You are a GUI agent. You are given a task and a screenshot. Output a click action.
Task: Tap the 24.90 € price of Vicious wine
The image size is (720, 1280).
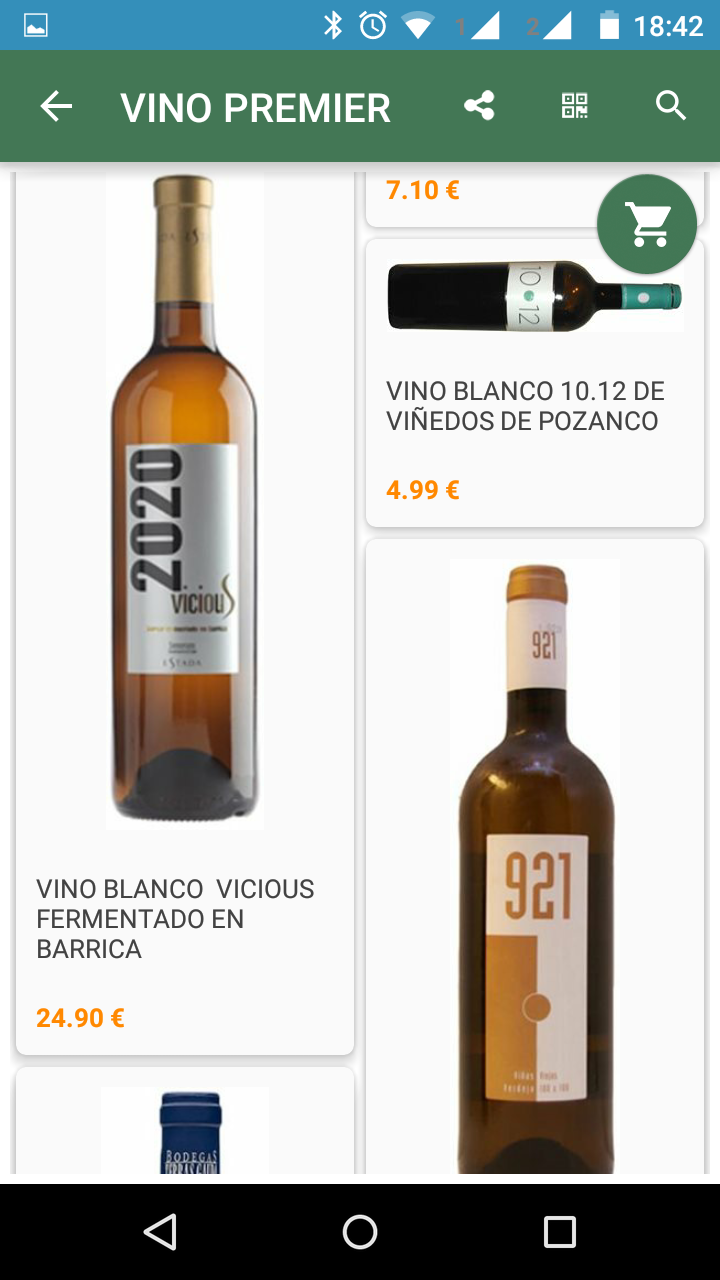point(79,1017)
